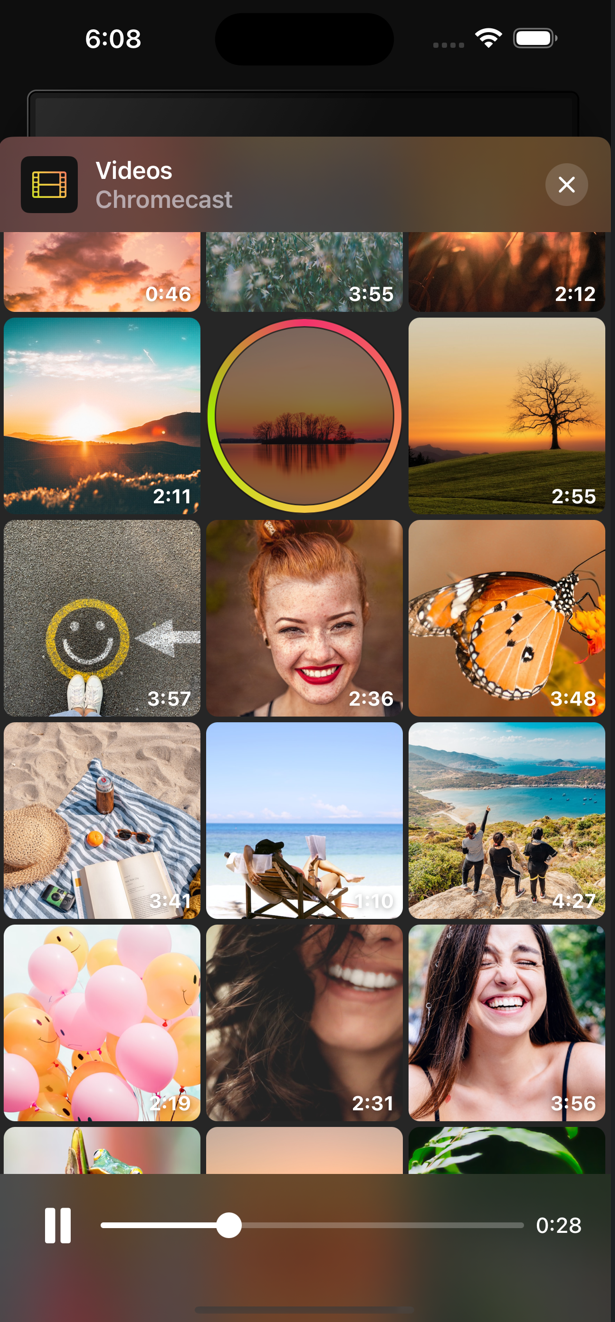
Task: Open the pink clouds video 0:46
Action: [x=102, y=272]
